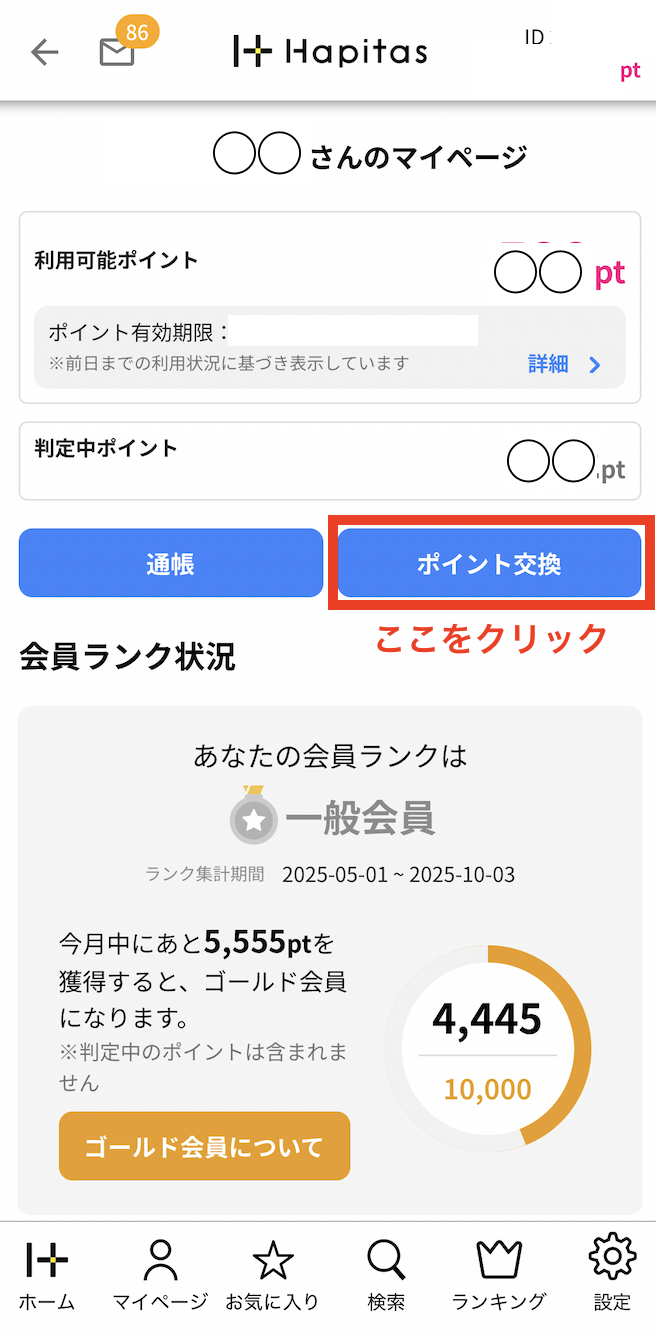The image size is (656, 1336).
Task: Open 設定 settings tab
Action: pos(612,1274)
